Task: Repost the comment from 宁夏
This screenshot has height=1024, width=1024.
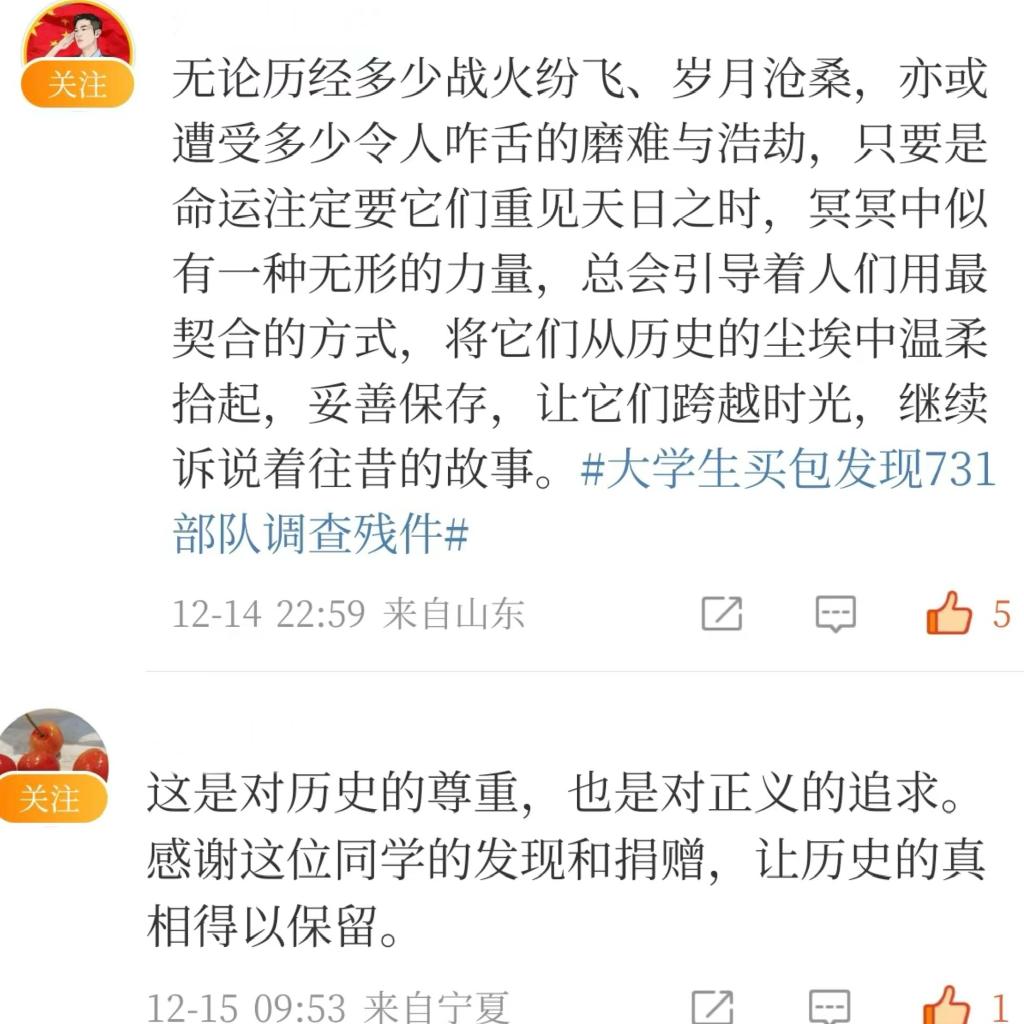Action: 712,1006
